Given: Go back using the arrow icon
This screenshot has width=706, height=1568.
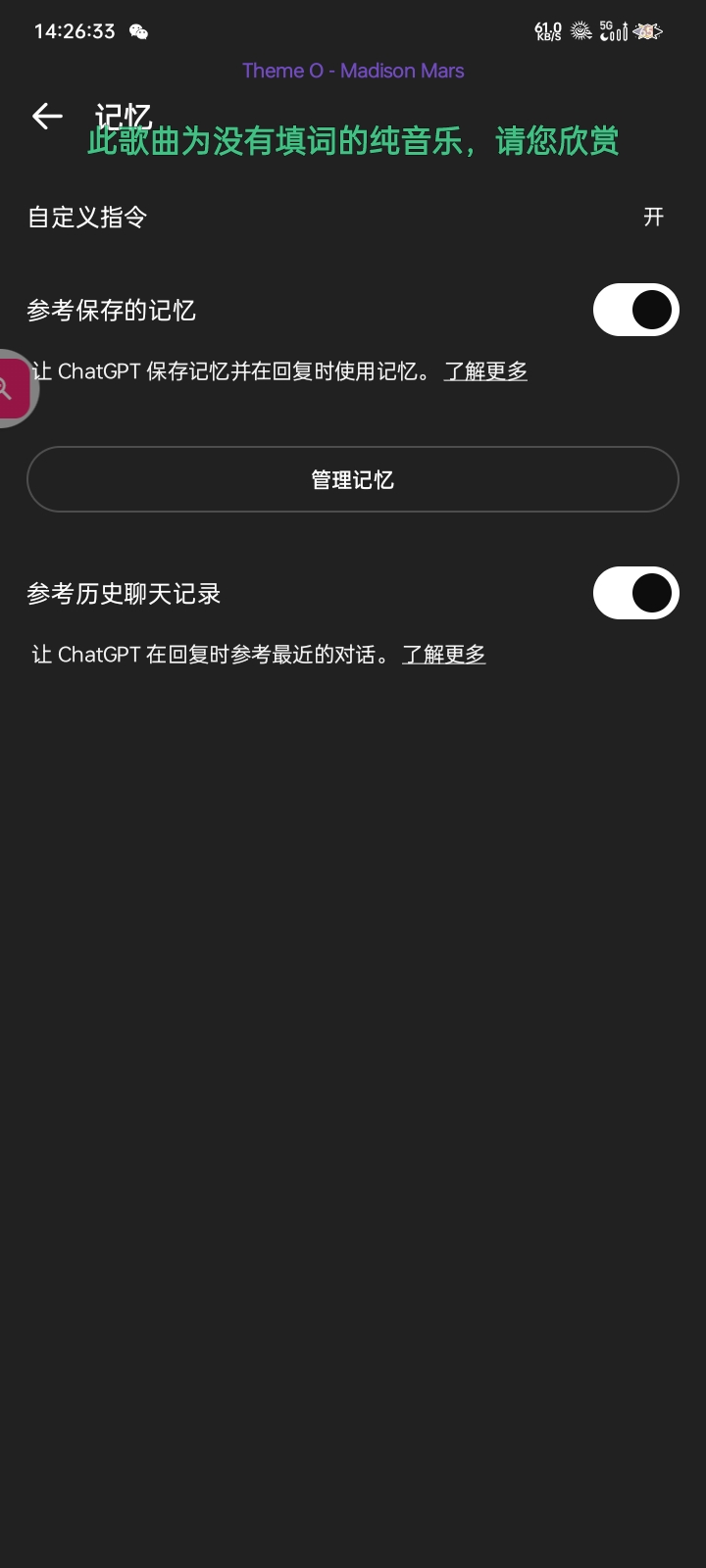Looking at the screenshot, I should [x=47, y=117].
